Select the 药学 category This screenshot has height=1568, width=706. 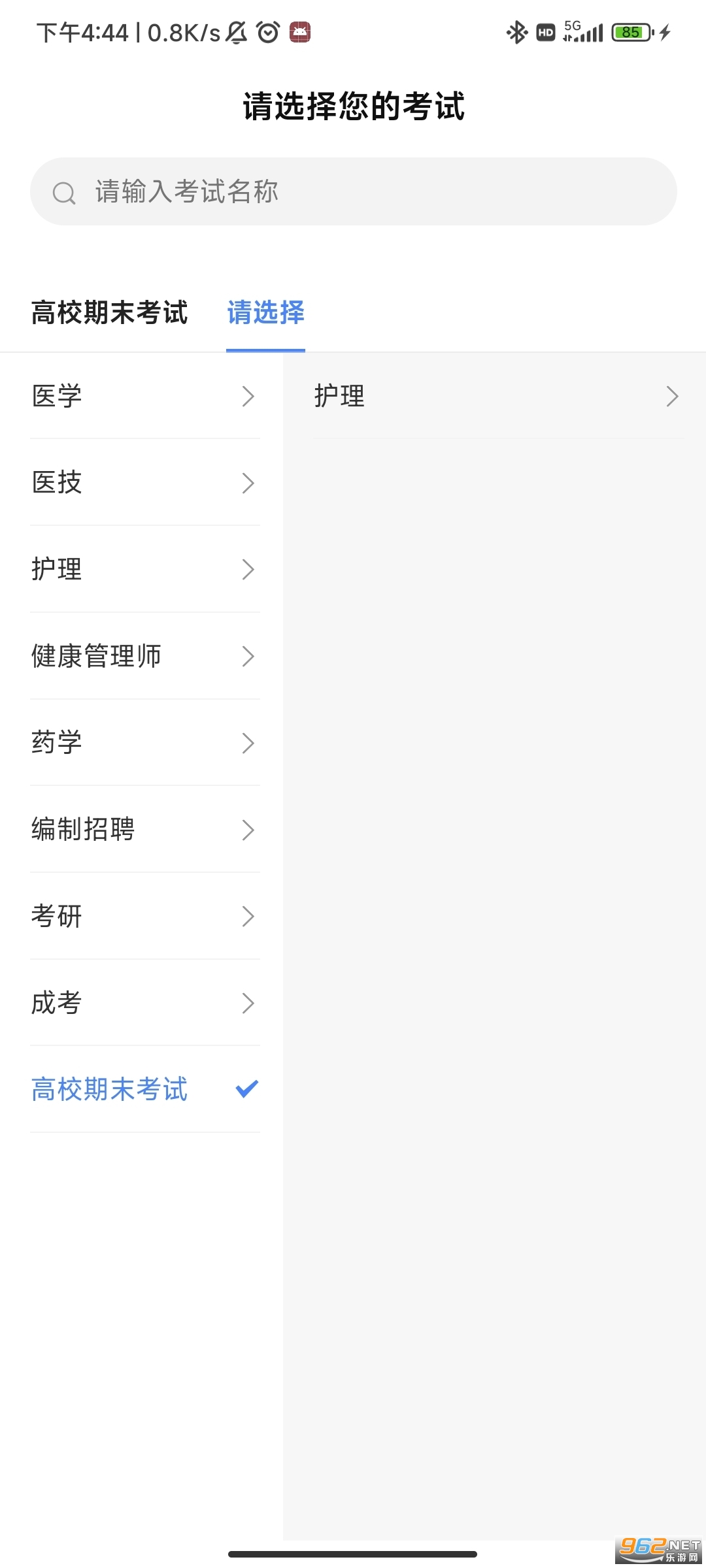point(144,743)
